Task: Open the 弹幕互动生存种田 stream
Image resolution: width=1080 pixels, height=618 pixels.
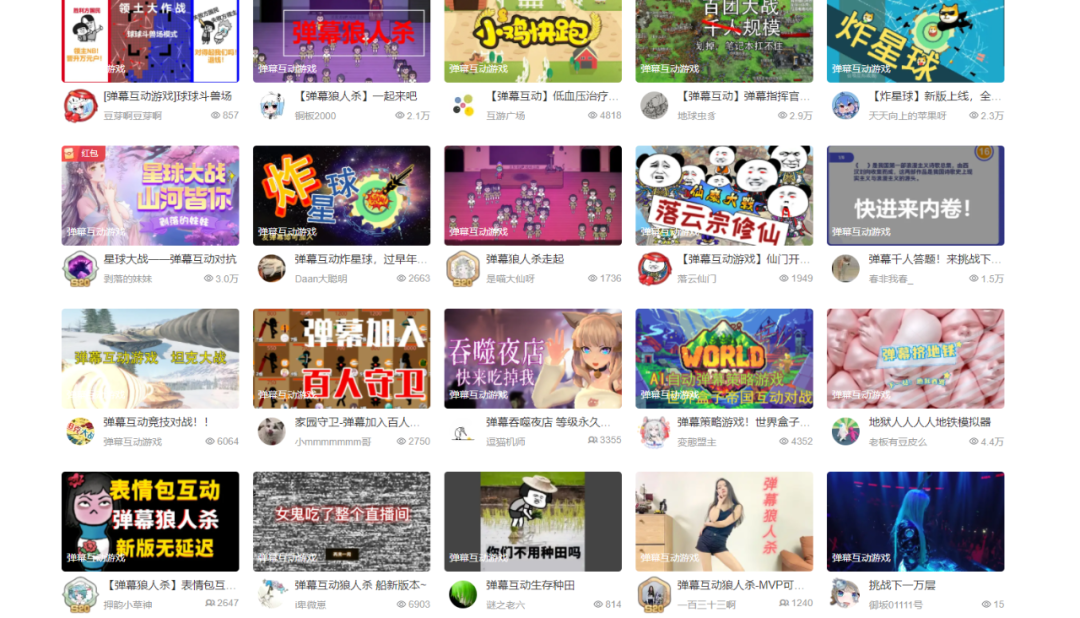Action: point(532,521)
